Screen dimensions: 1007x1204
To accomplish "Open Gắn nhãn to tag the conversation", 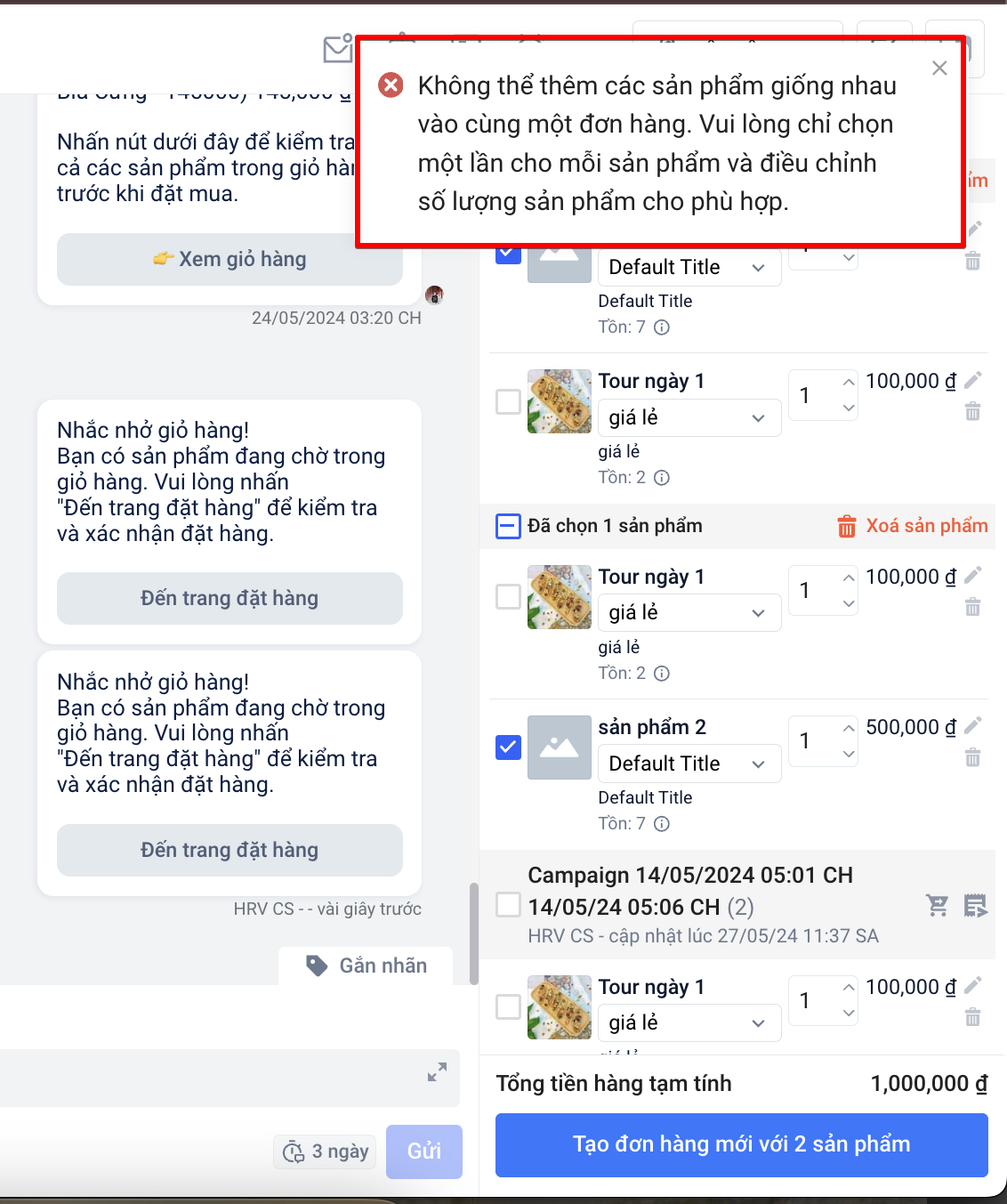I will pos(367,966).
